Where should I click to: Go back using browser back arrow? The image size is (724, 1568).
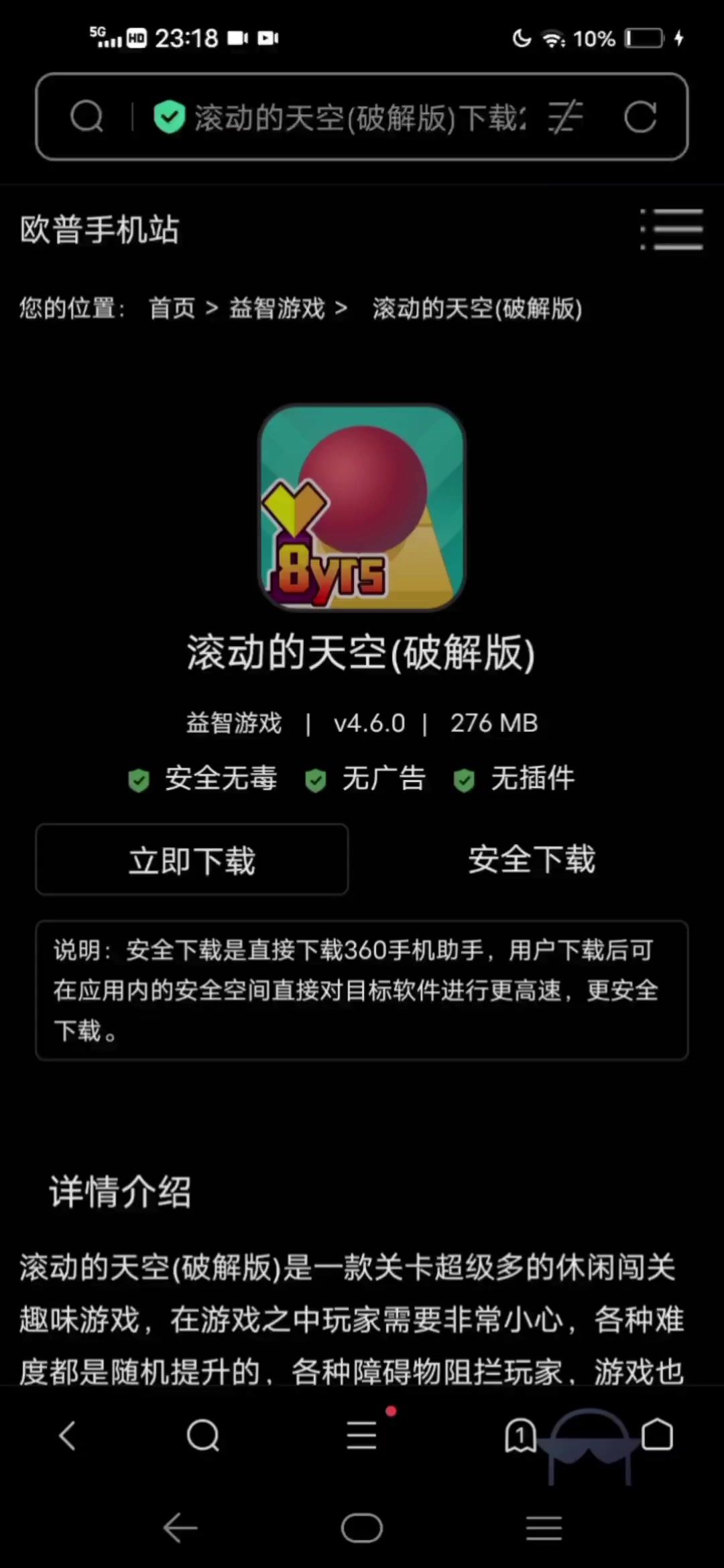(67, 1435)
